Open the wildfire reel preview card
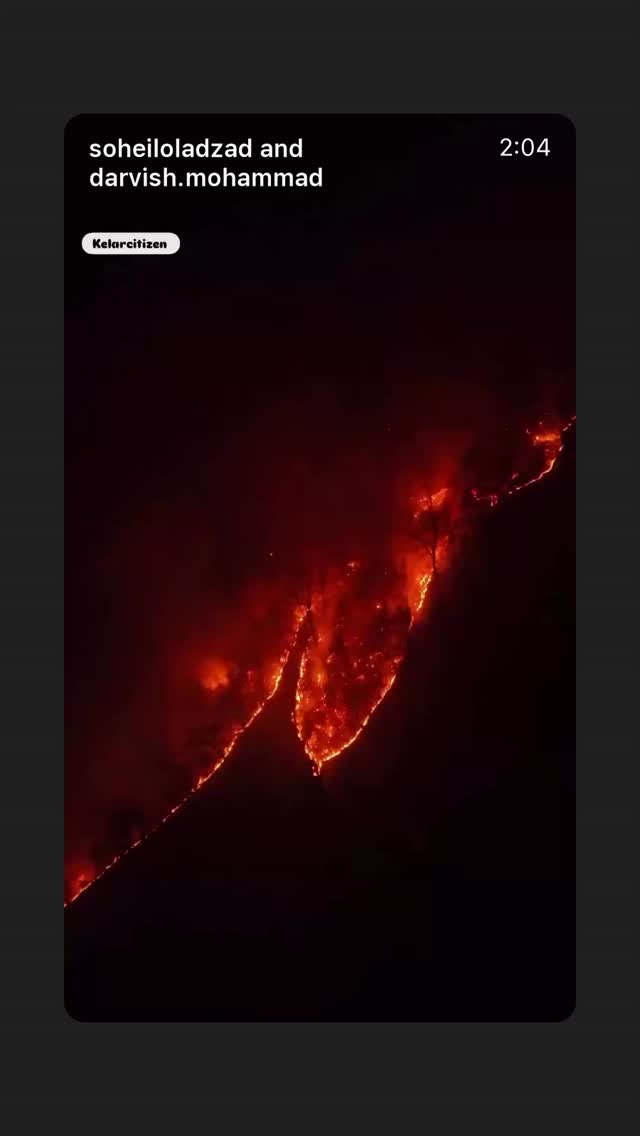This screenshot has width=640, height=1136. [320, 567]
